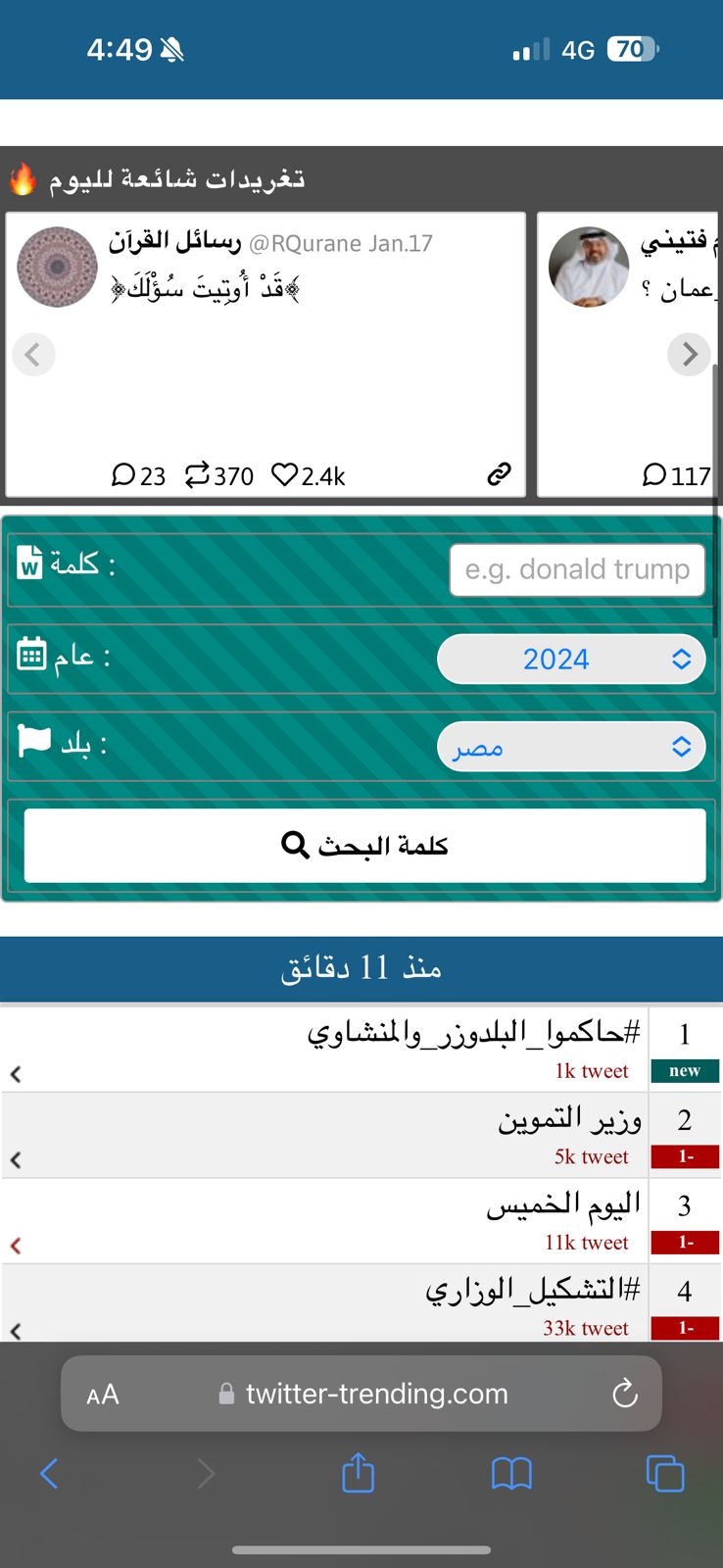Viewport: 723px width, 1568px height.
Task: Share this page from Safari toolbar
Action: coord(359,1473)
